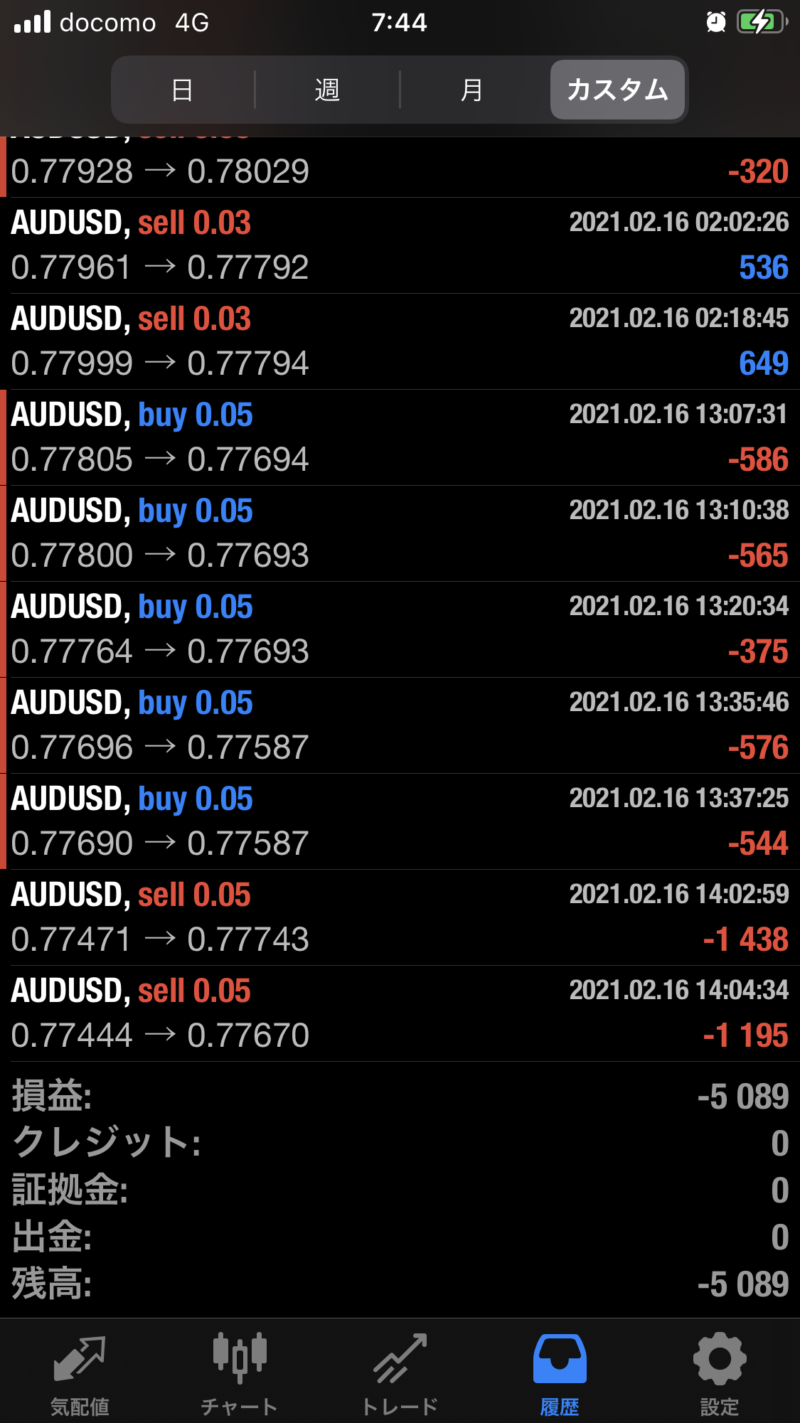This screenshot has height=1423, width=800.
Task: Select the 週 period tab
Action: [x=327, y=90]
